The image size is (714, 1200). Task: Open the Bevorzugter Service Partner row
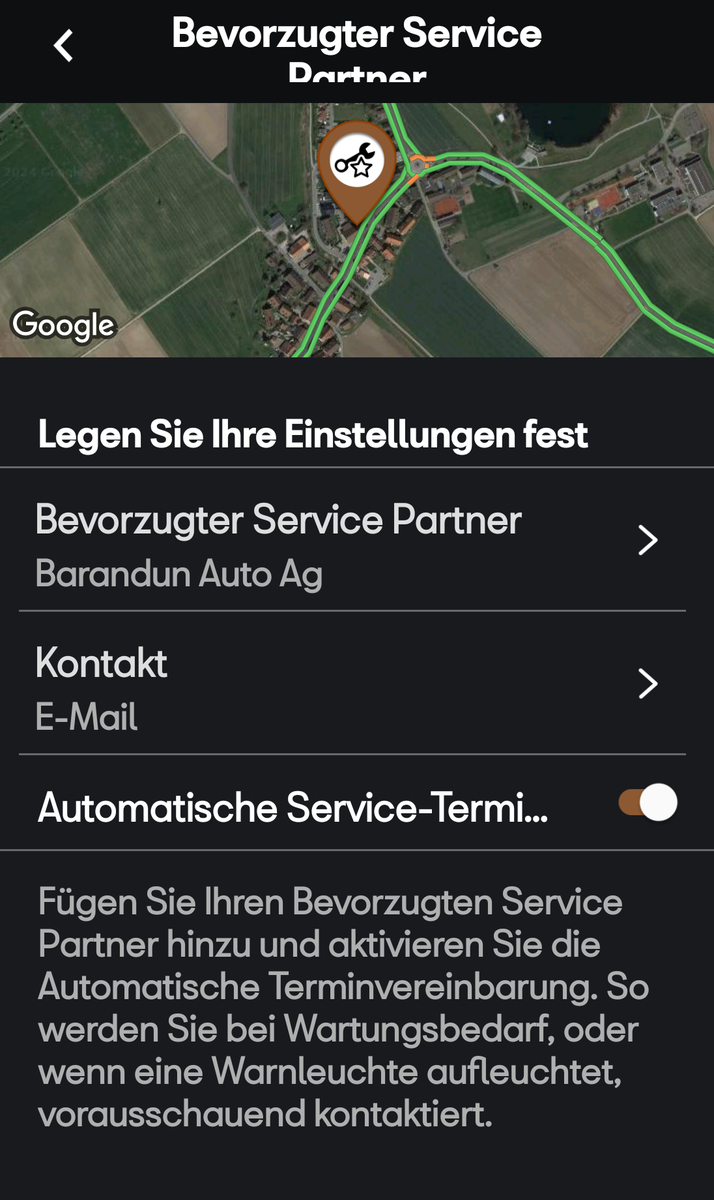click(350, 541)
